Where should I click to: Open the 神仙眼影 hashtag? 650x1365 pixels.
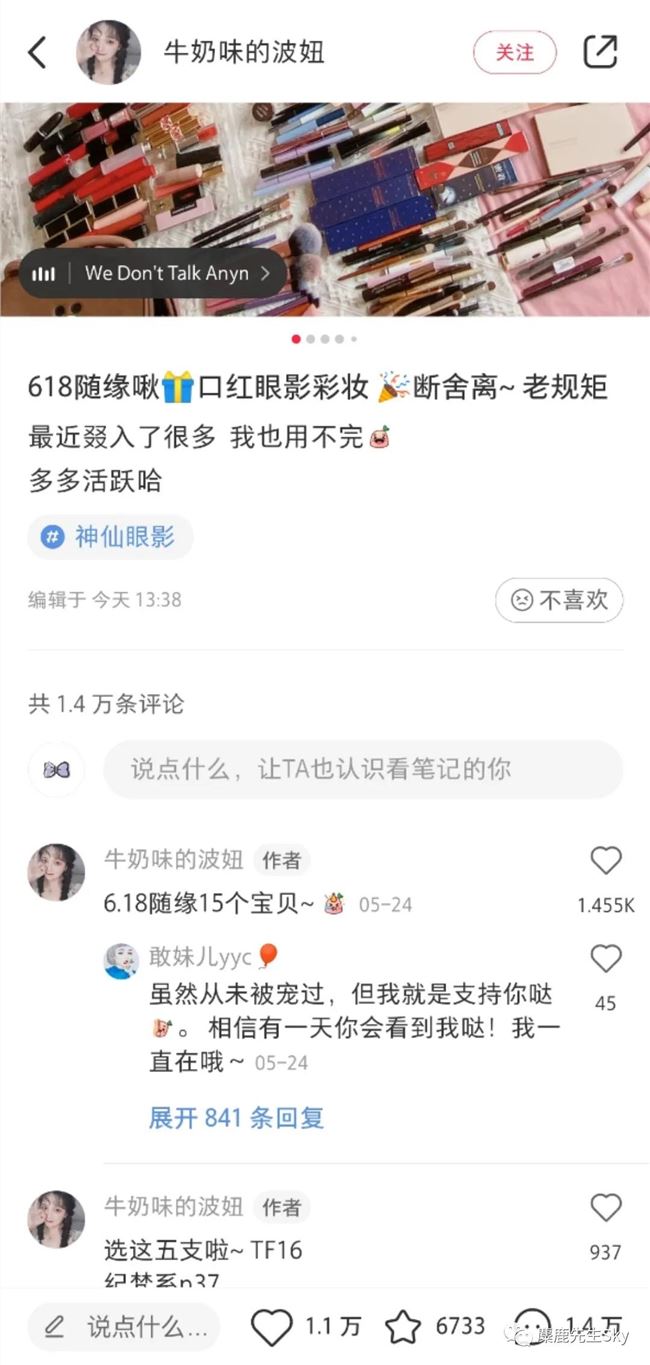point(110,537)
